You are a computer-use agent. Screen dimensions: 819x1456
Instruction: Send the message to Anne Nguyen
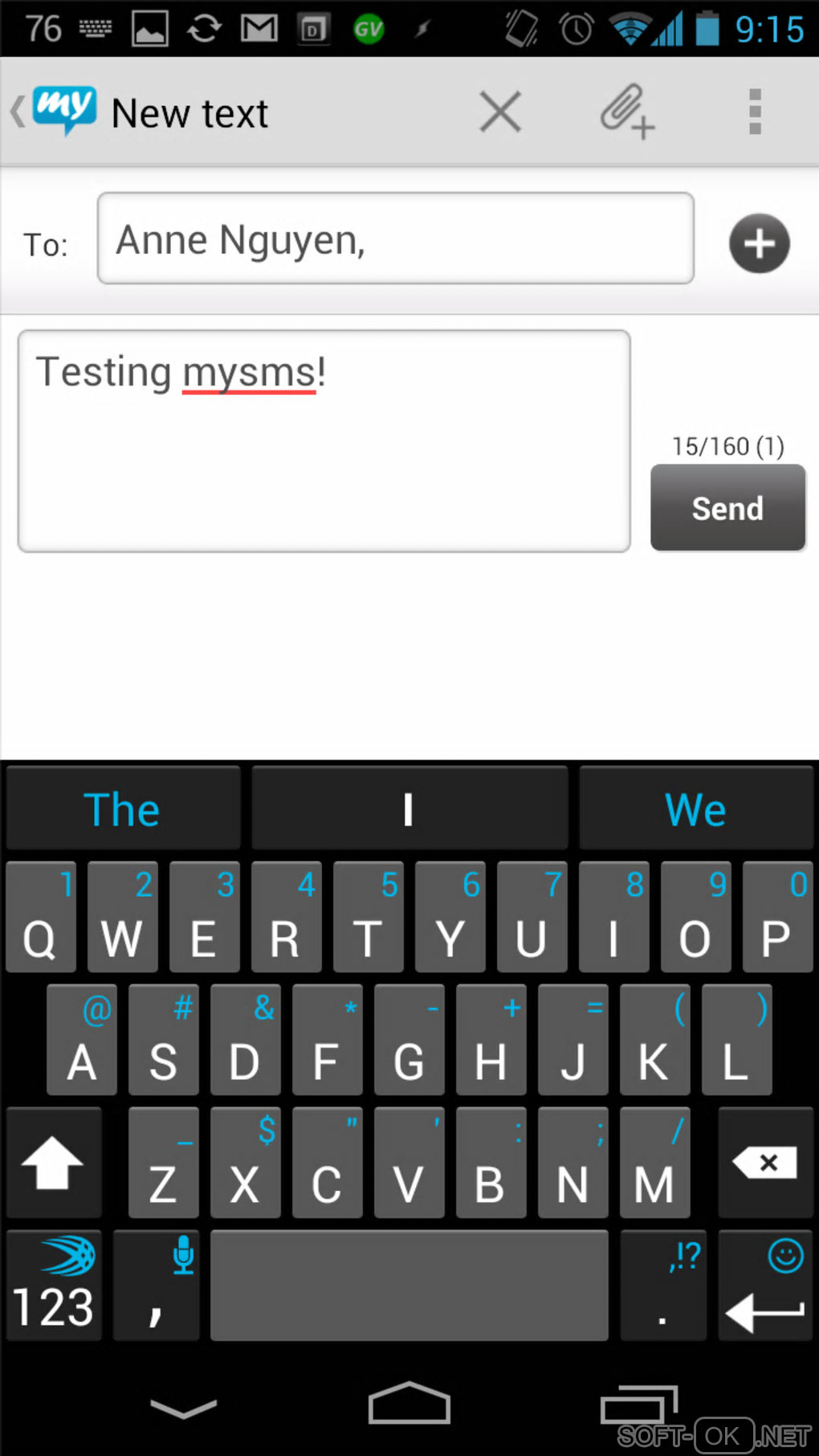[727, 508]
